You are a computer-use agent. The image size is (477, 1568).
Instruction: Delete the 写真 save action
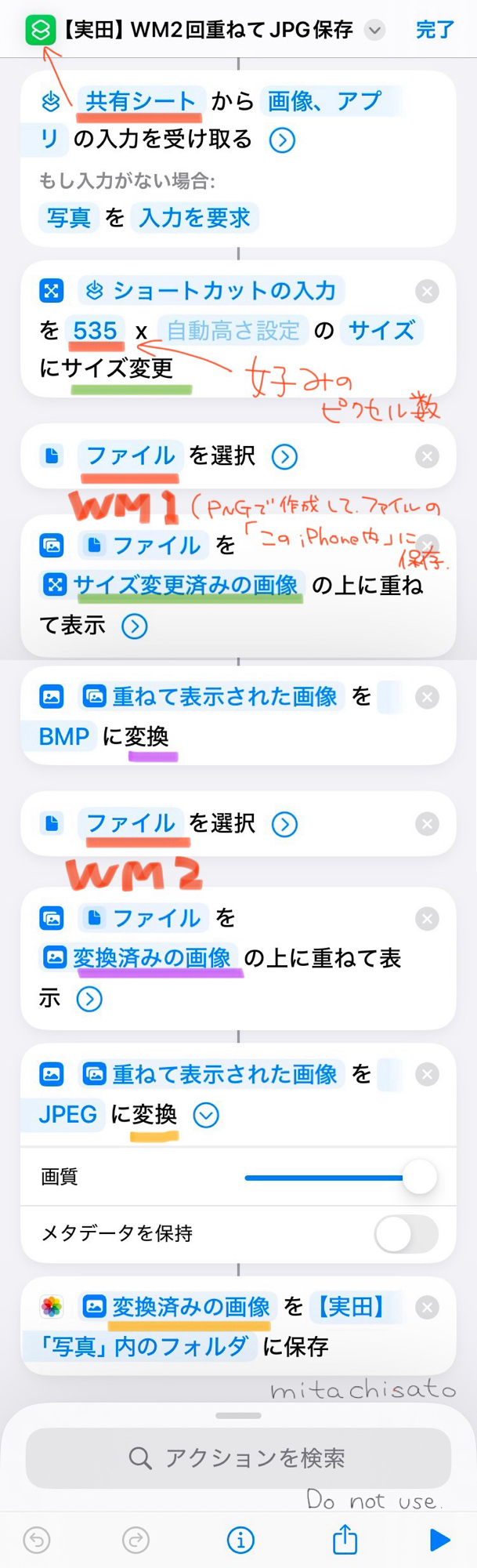point(427,1307)
